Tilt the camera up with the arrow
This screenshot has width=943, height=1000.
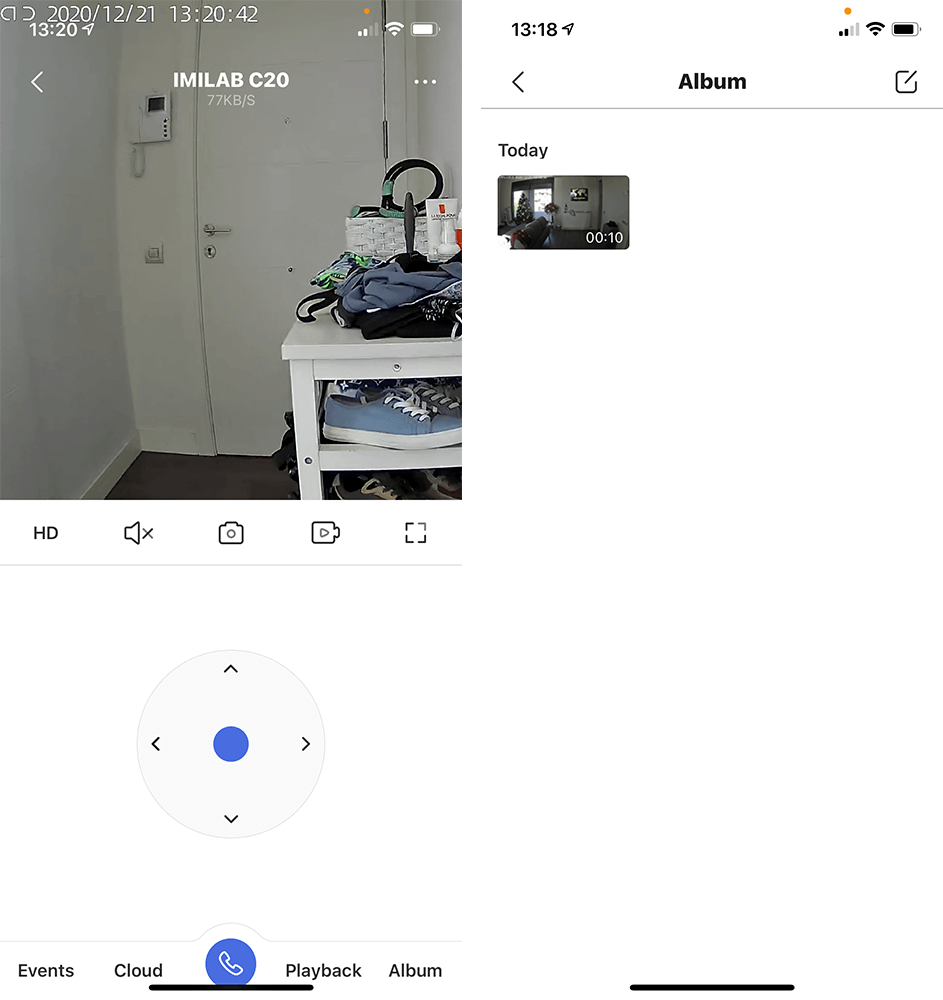231,669
